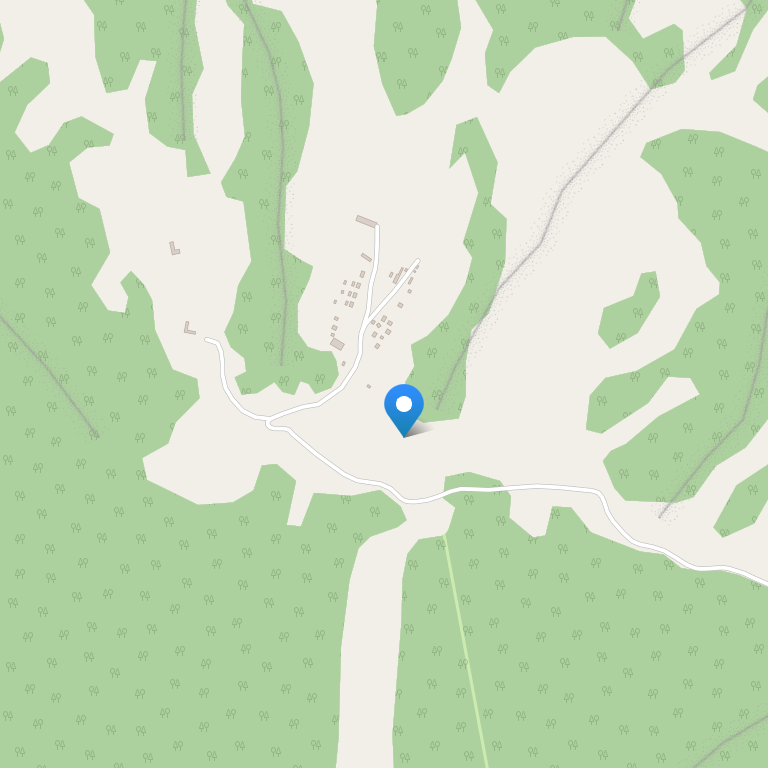Tap the blue location pin marker
This screenshot has height=768, width=768.
pos(404,407)
